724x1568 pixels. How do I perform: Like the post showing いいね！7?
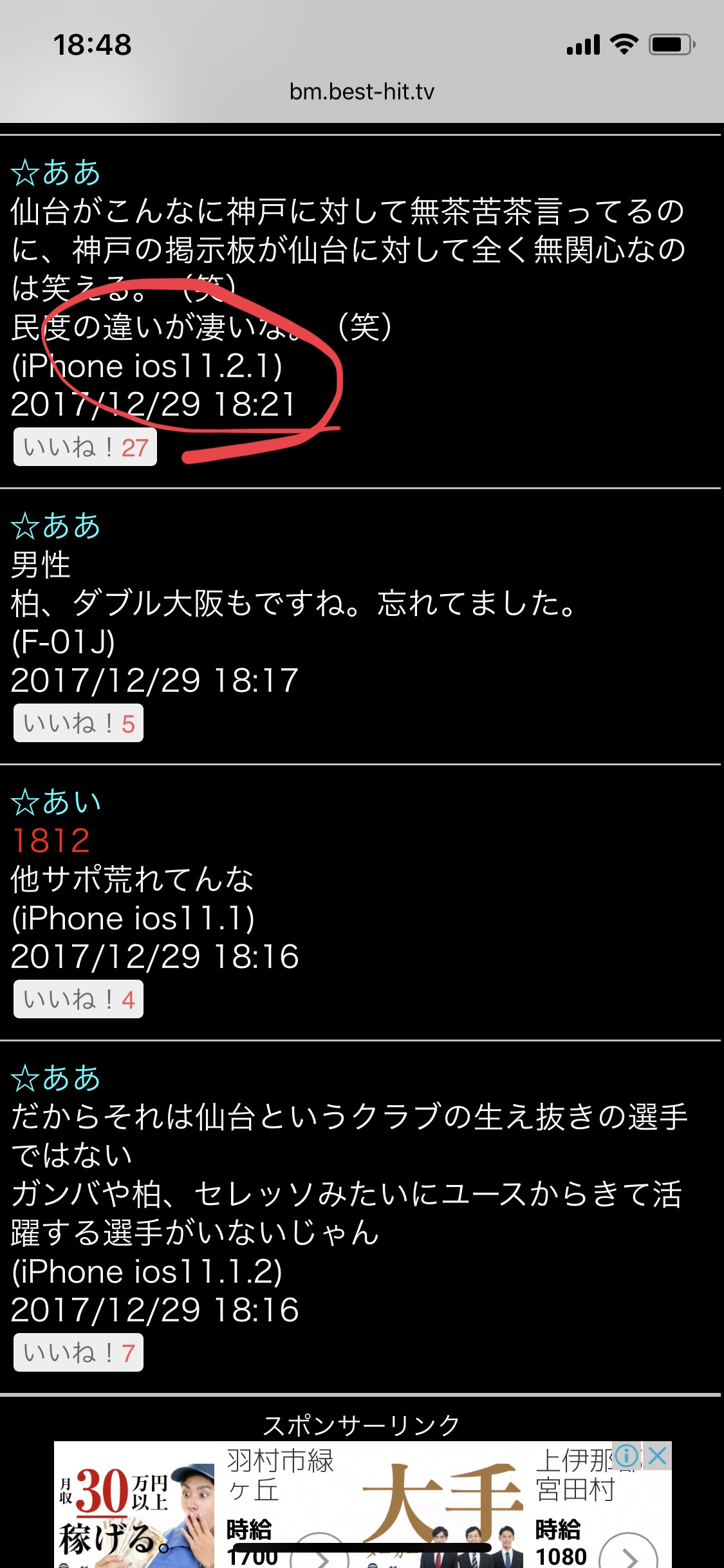[79, 1353]
